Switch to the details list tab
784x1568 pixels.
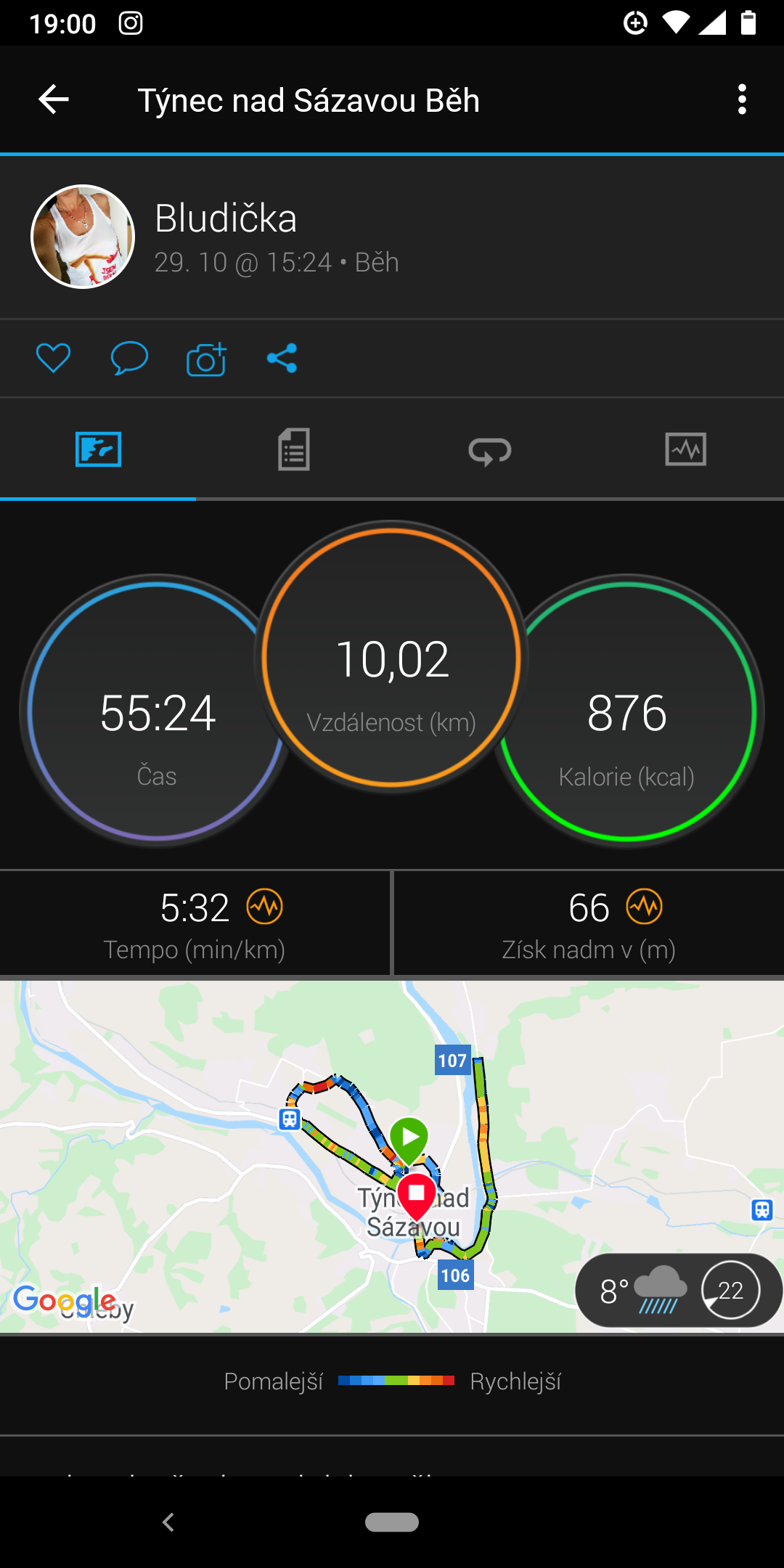coord(294,449)
